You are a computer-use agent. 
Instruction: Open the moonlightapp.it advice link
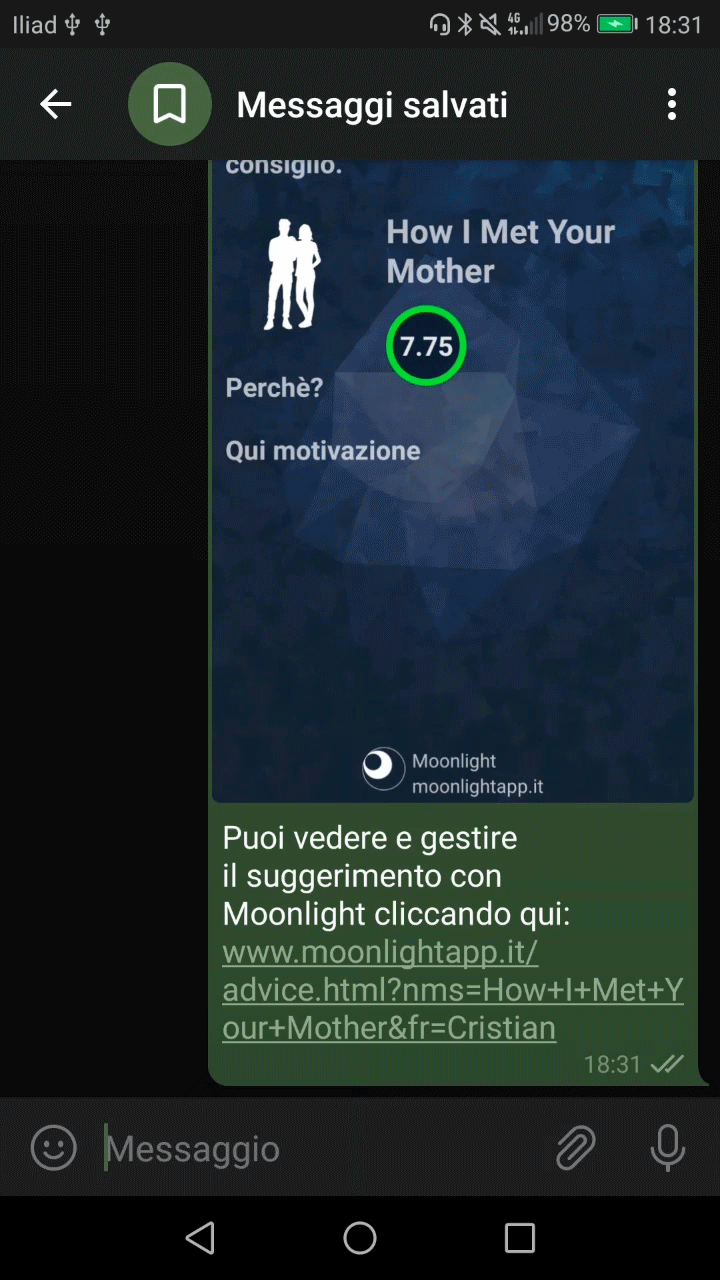452,990
